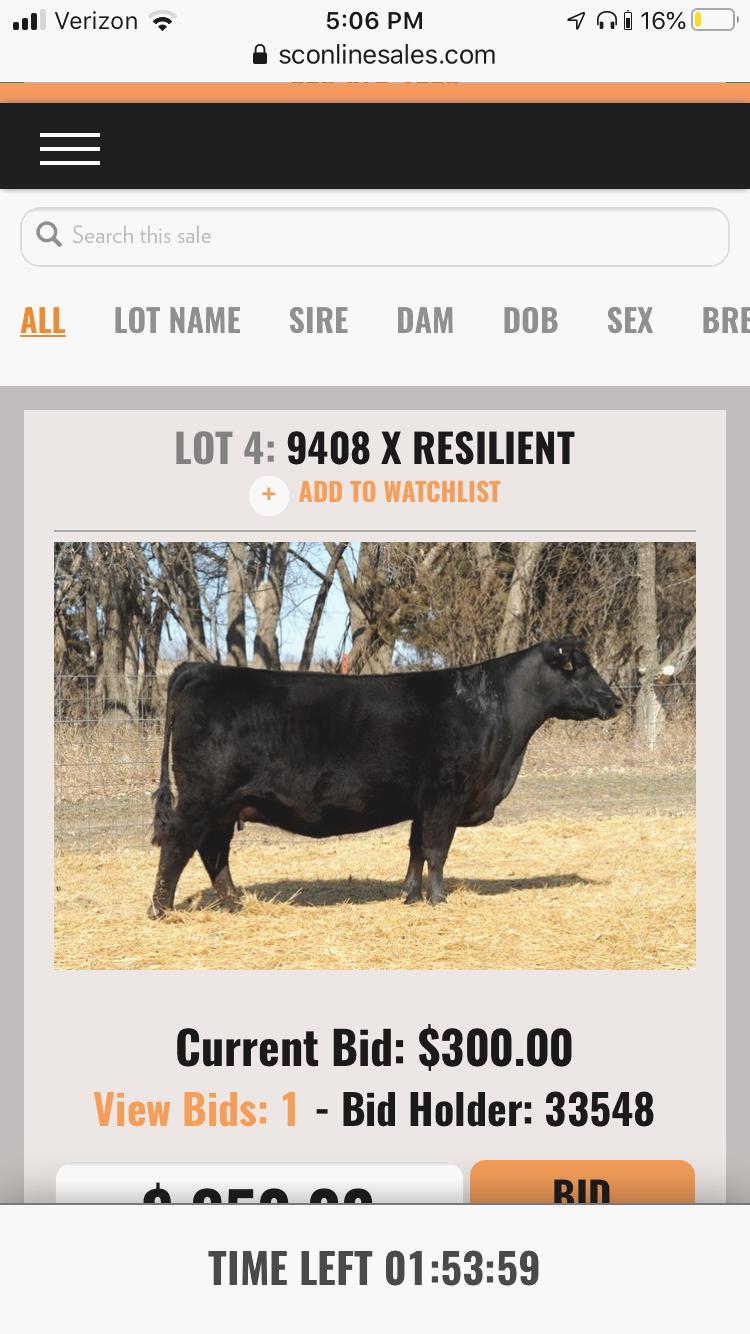Open the Lot 4 heifer photo
The image size is (750, 1334).
375,756
